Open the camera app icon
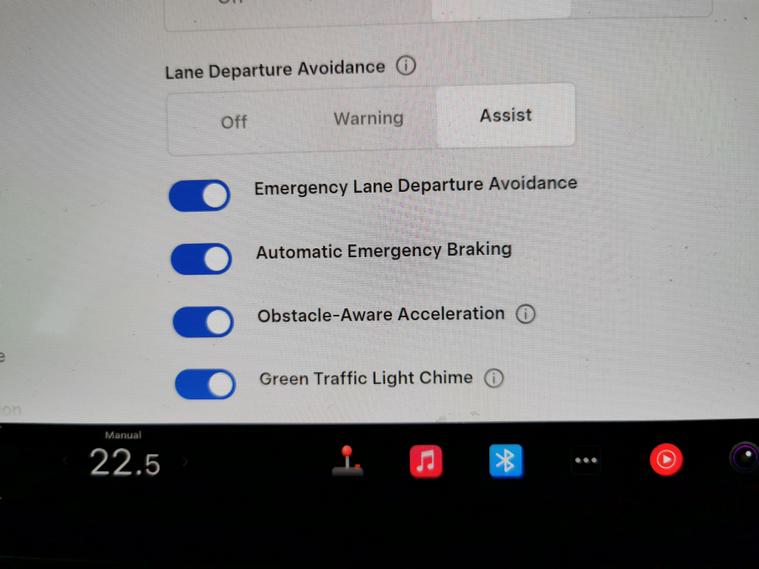This screenshot has height=569, width=759. [745, 459]
